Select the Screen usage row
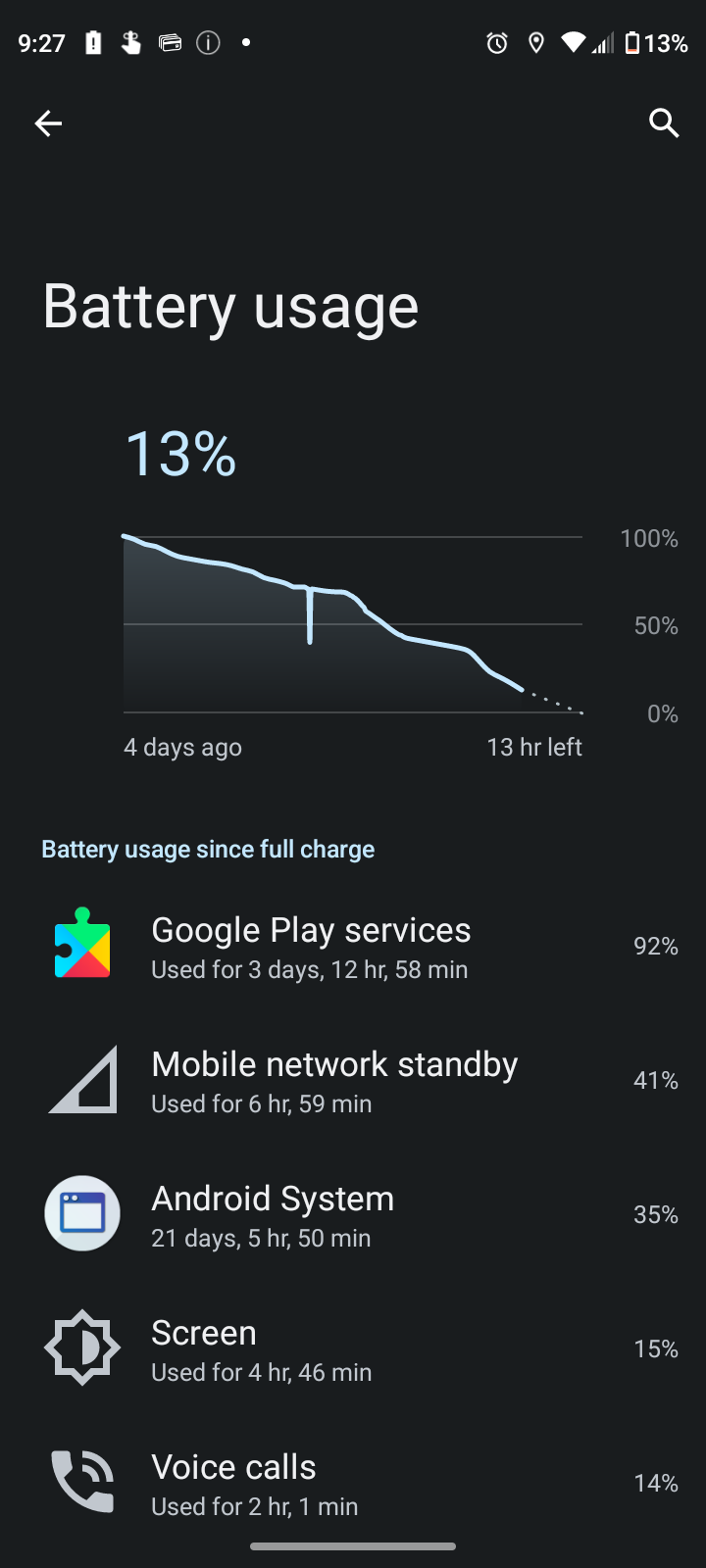 coord(353,1349)
